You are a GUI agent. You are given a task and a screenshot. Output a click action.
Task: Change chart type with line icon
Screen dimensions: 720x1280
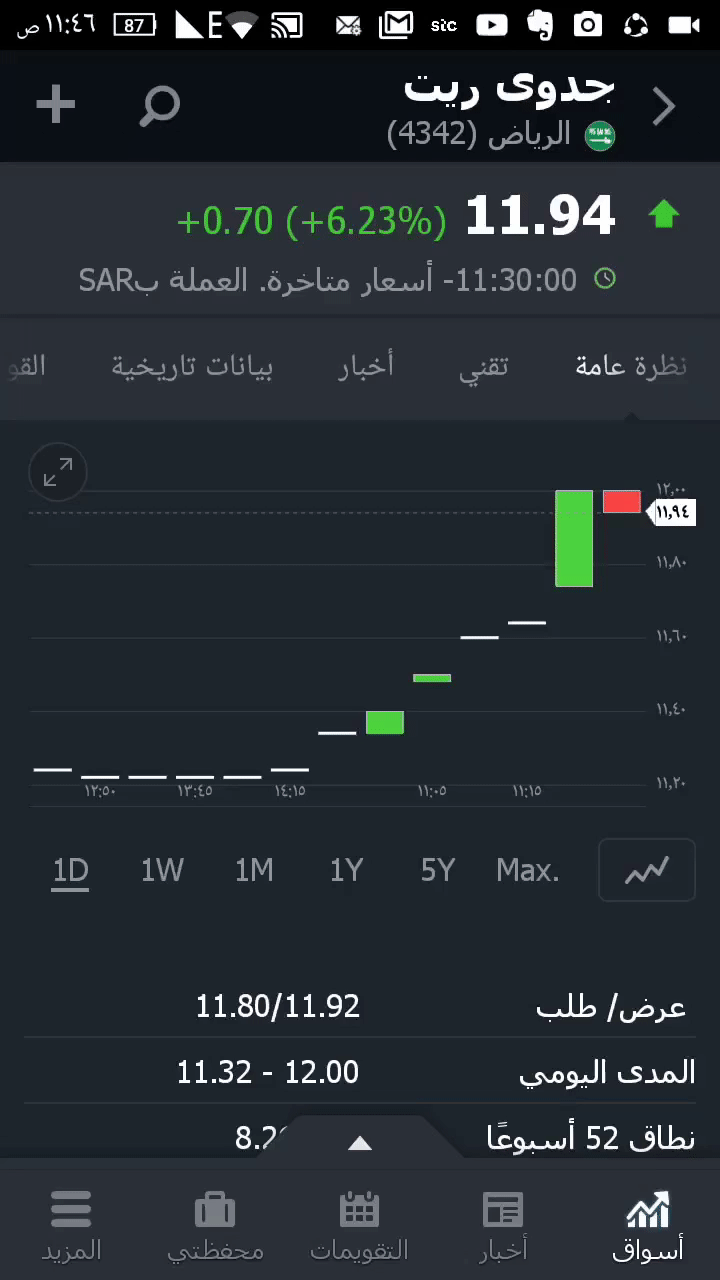click(x=646, y=871)
